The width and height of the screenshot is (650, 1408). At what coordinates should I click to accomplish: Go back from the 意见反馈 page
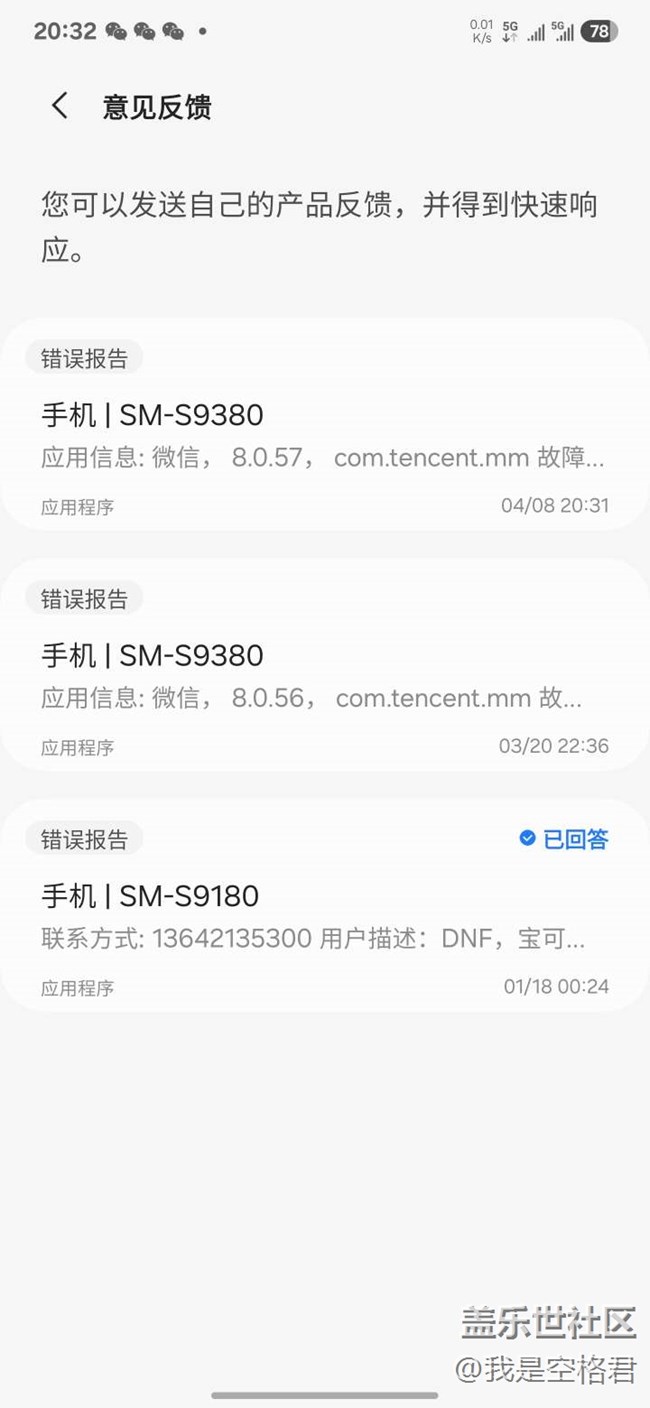click(x=60, y=107)
